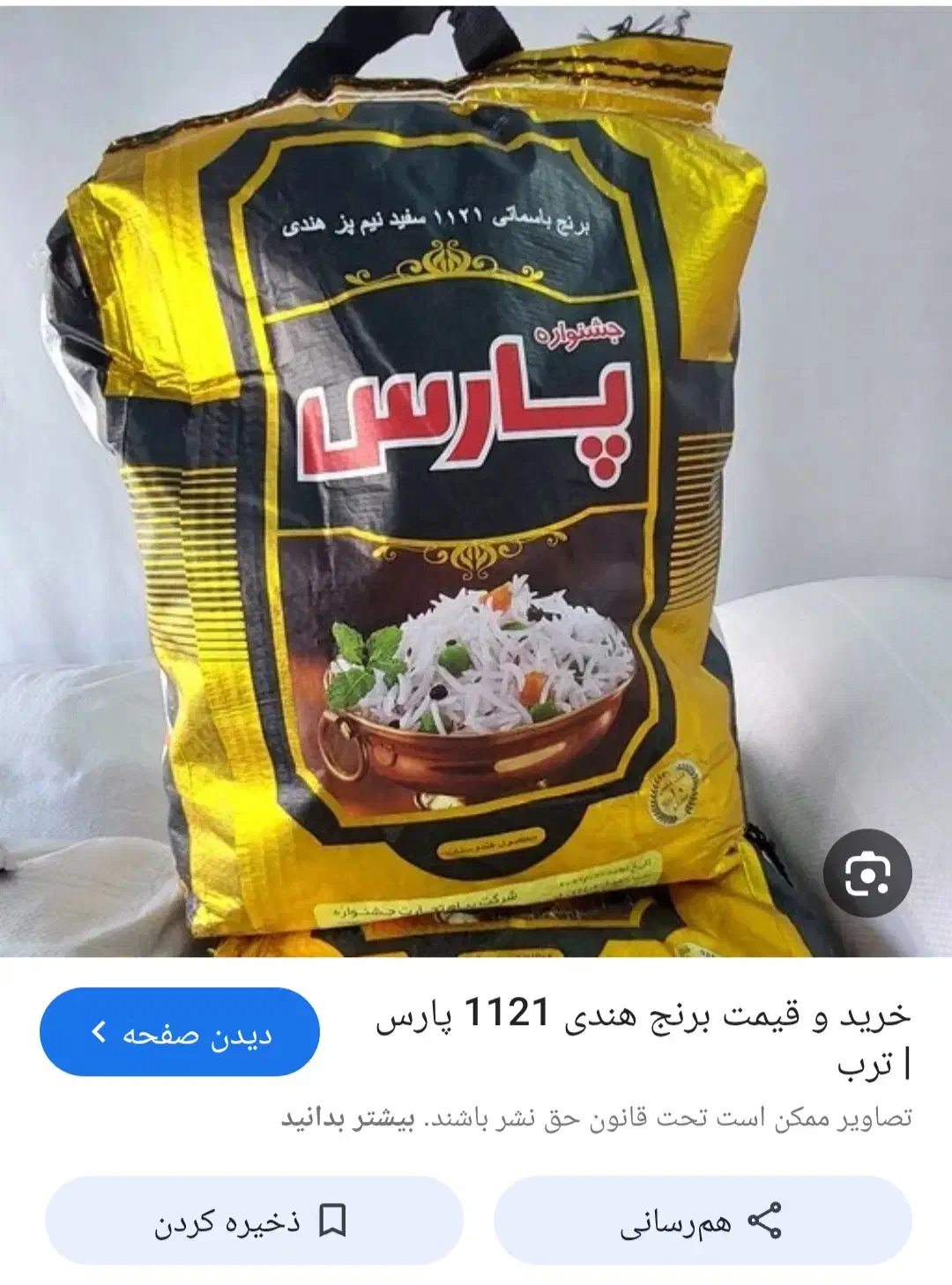Share the image via هم‌رسانی
The height and width of the screenshot is (1285, 952).
(x=703, y=1222)
